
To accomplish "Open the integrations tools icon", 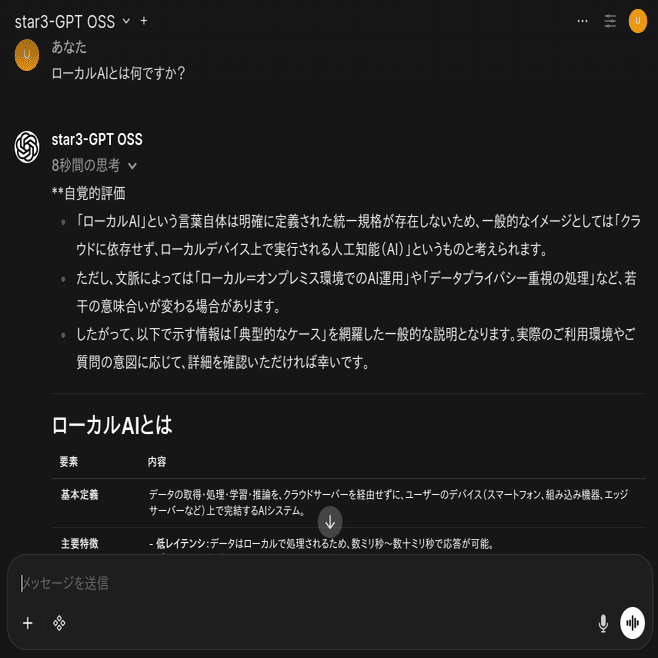I will [x=59, y=623].
